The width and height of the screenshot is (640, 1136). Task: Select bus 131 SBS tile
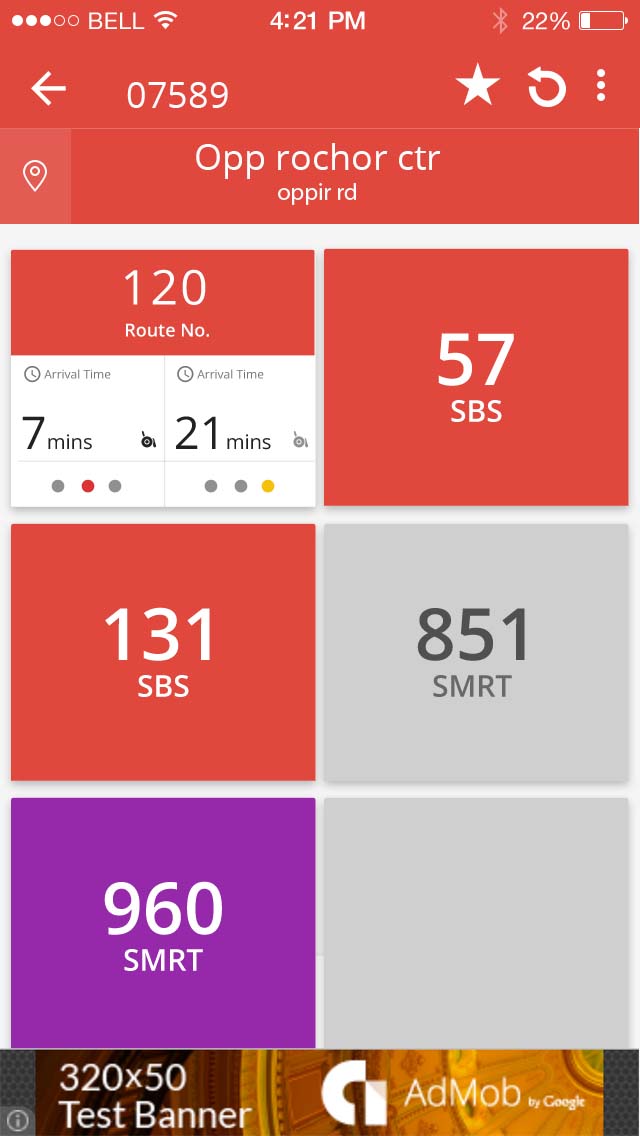click(163, 651)
